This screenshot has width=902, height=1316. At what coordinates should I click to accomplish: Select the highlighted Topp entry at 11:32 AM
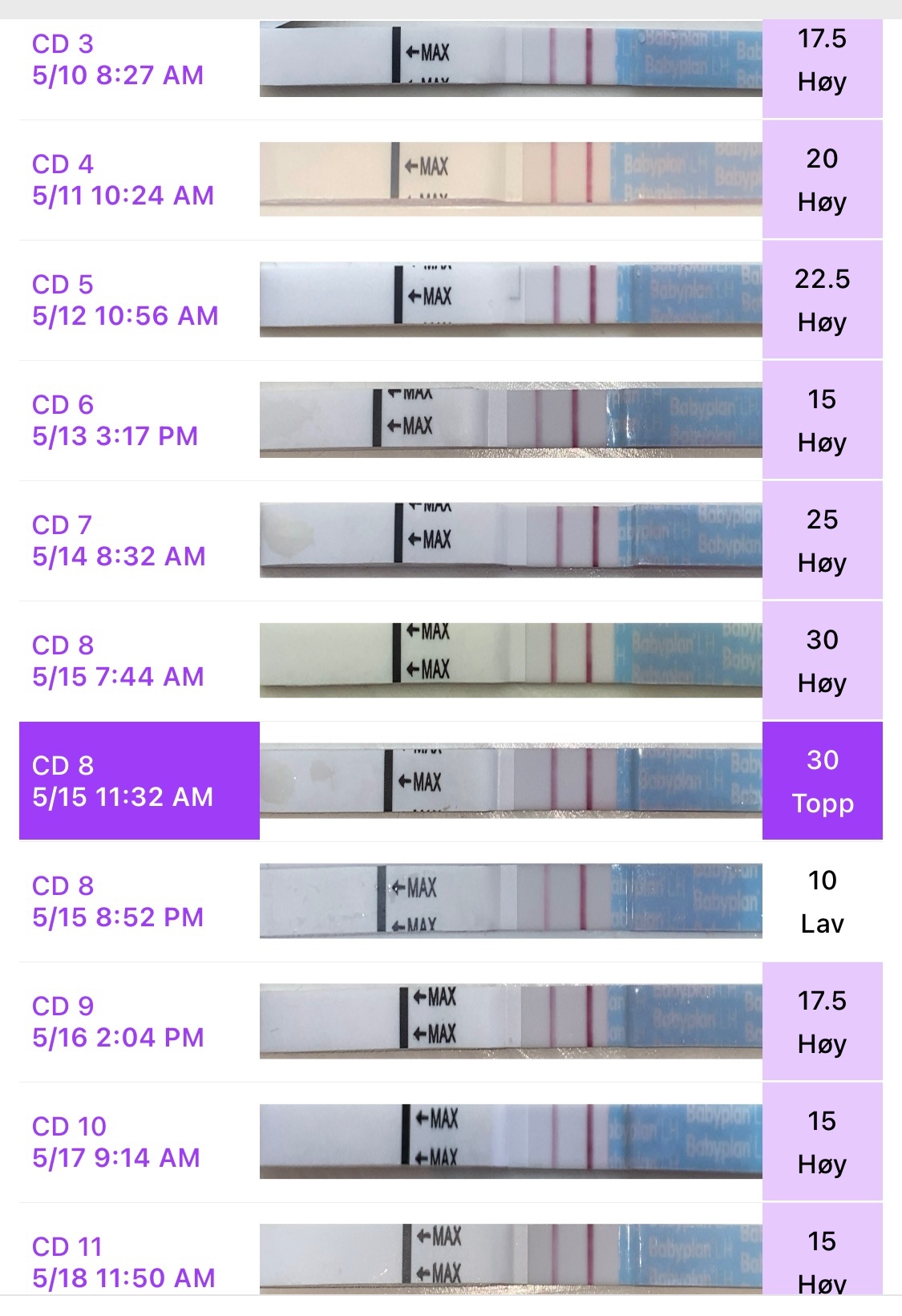pyautogui.click(x=449, y=781)
